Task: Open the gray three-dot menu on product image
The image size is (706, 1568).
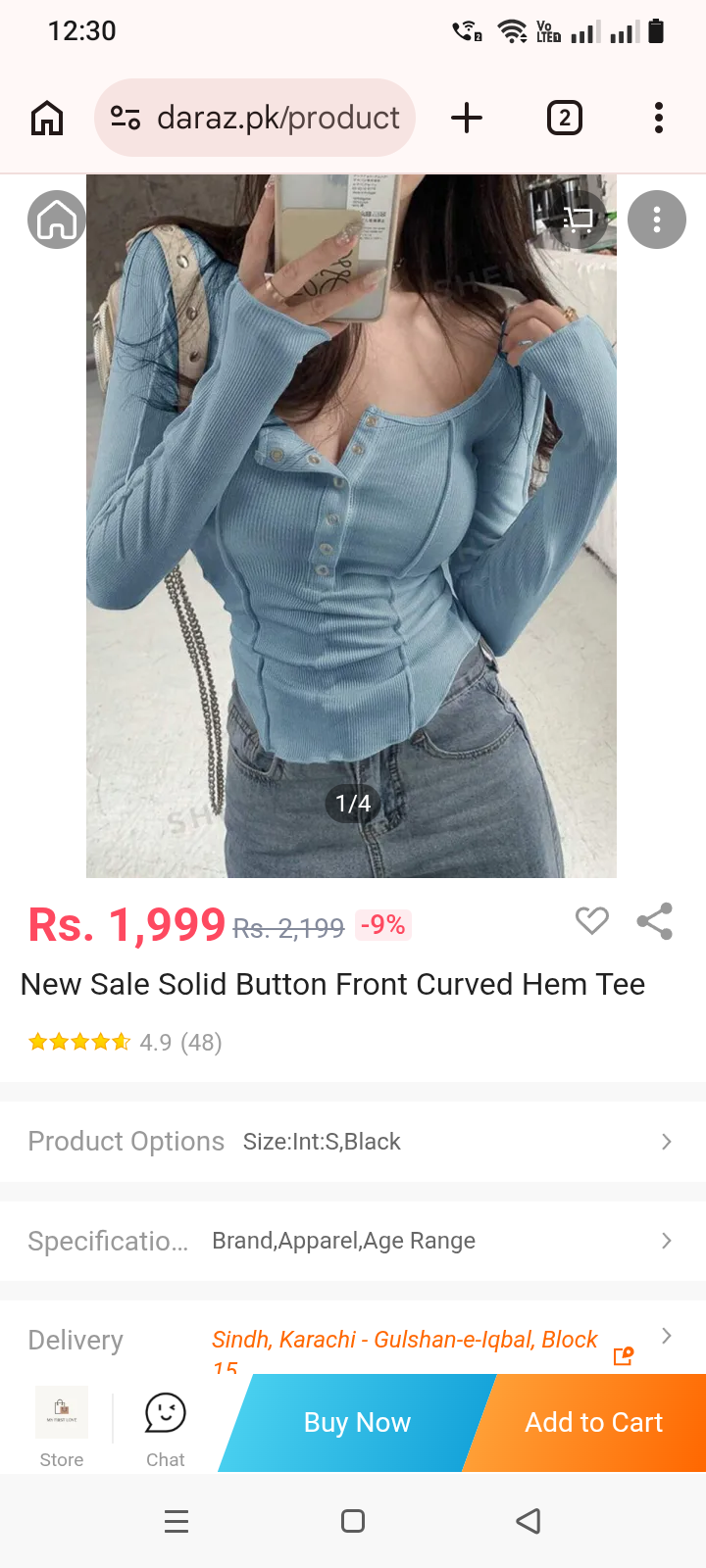Action: (657, 220)
